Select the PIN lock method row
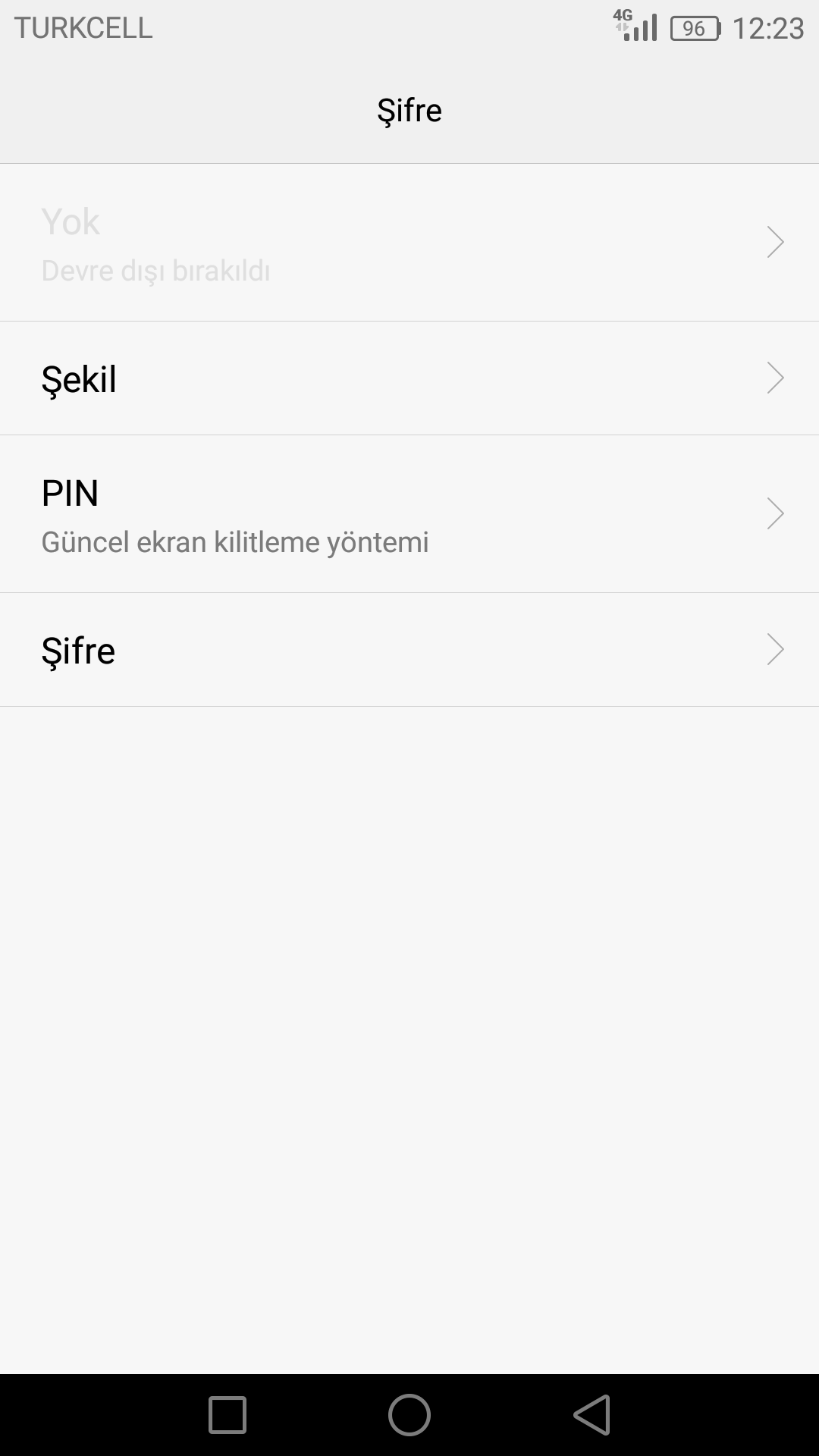 (409, 514)
